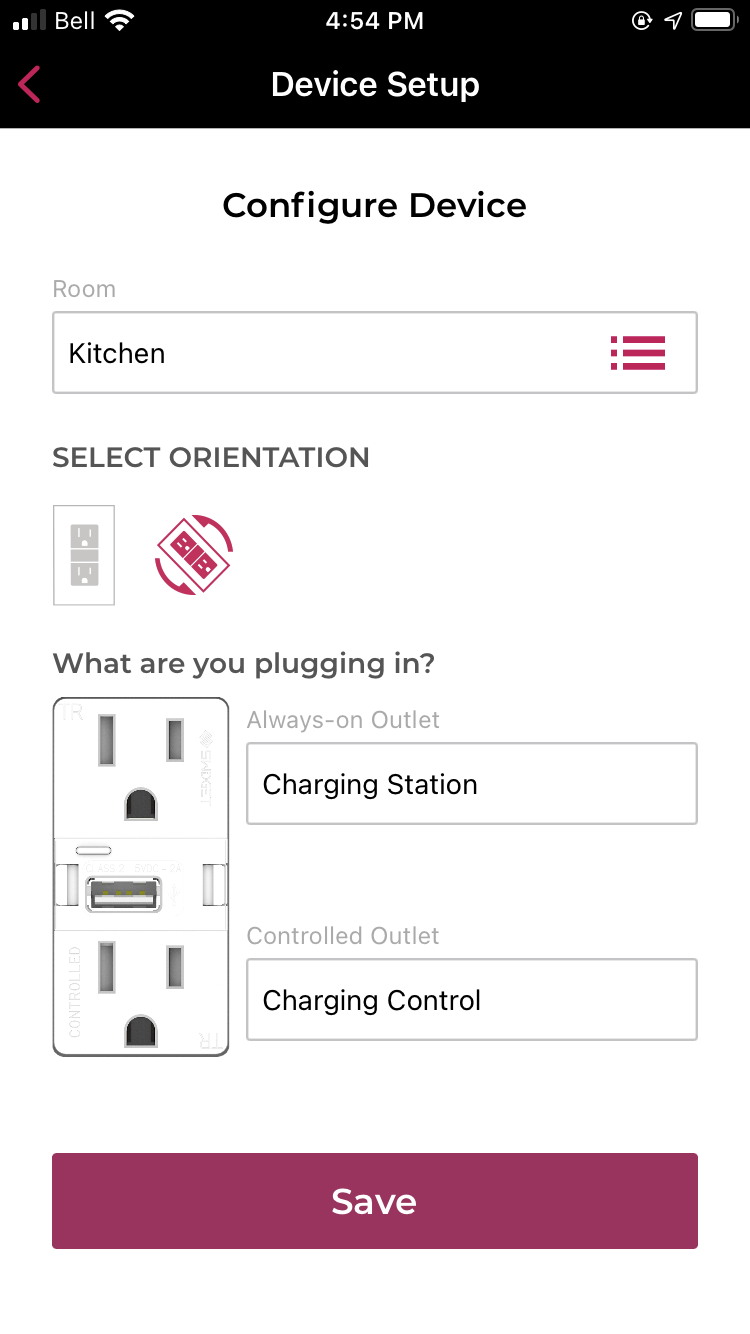750x1334 pixels.
Task: Go back from Device Setup
Action: tap(30, 85)
